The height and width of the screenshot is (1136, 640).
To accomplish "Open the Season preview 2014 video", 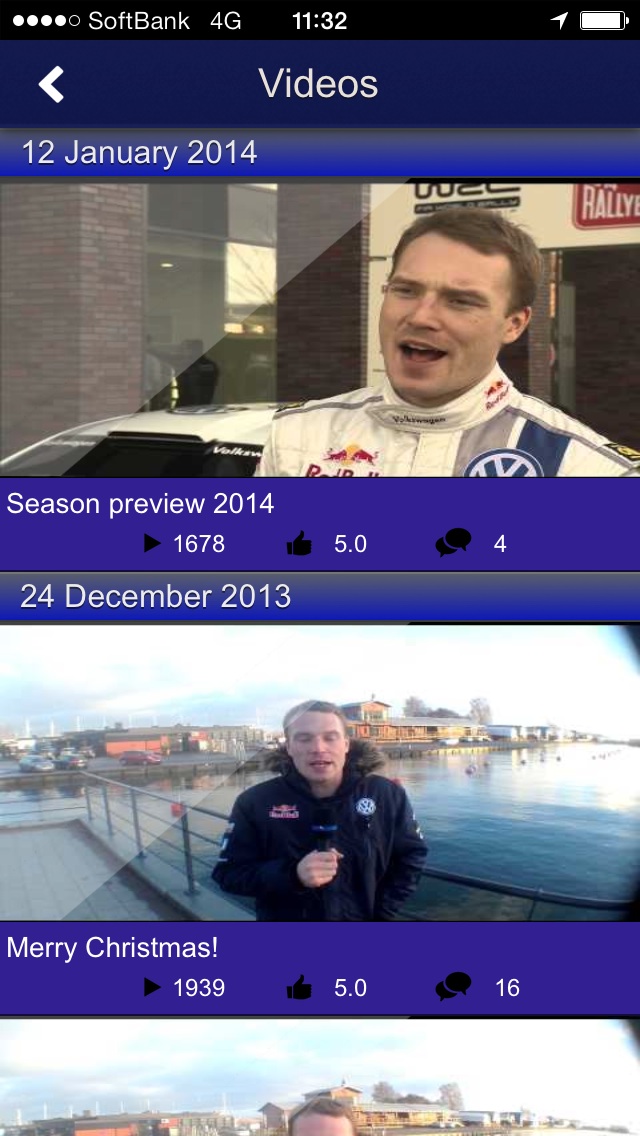I will click(320, 330).
